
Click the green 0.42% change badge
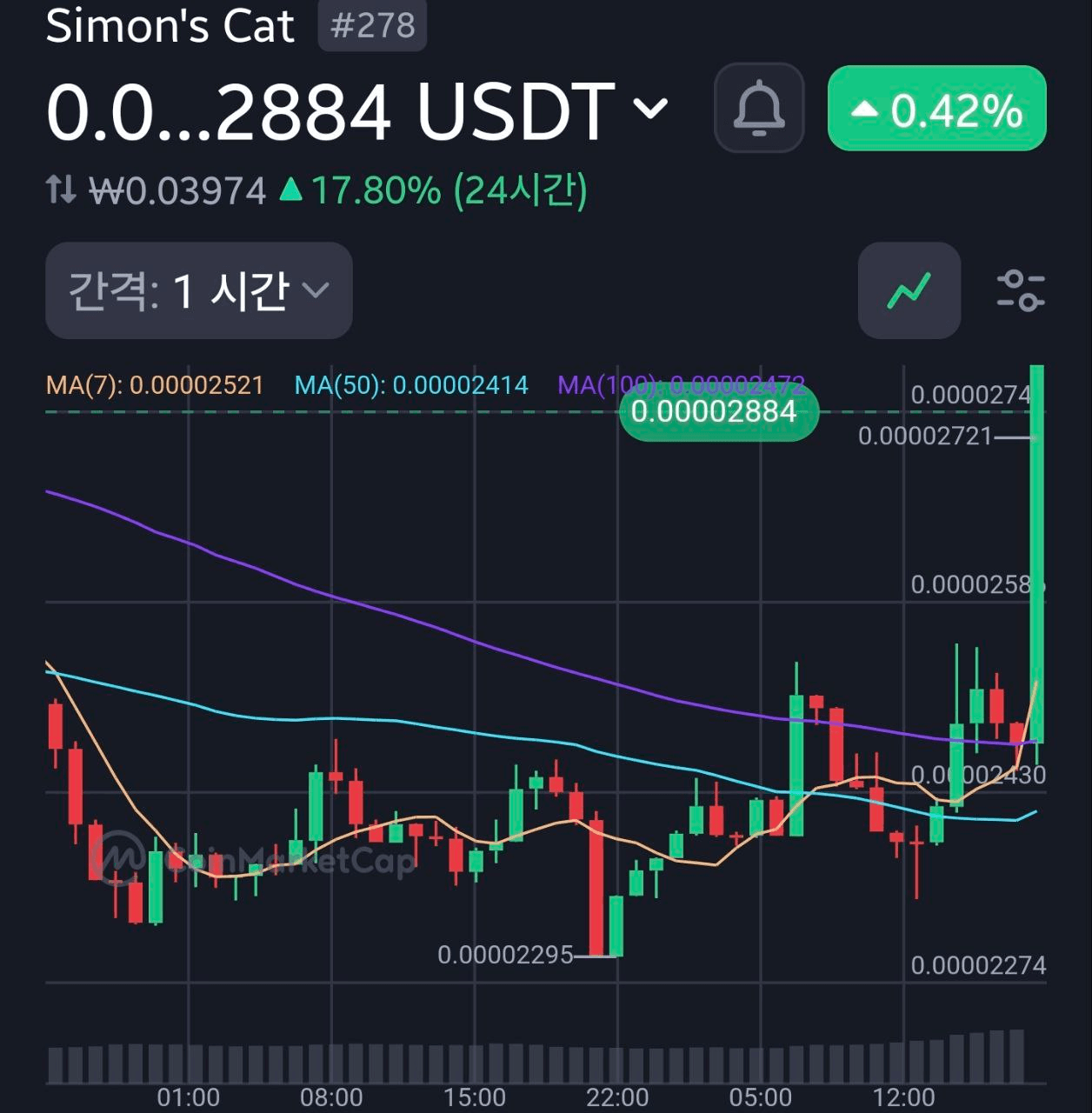pyautogui.click(x=936, y=110)
